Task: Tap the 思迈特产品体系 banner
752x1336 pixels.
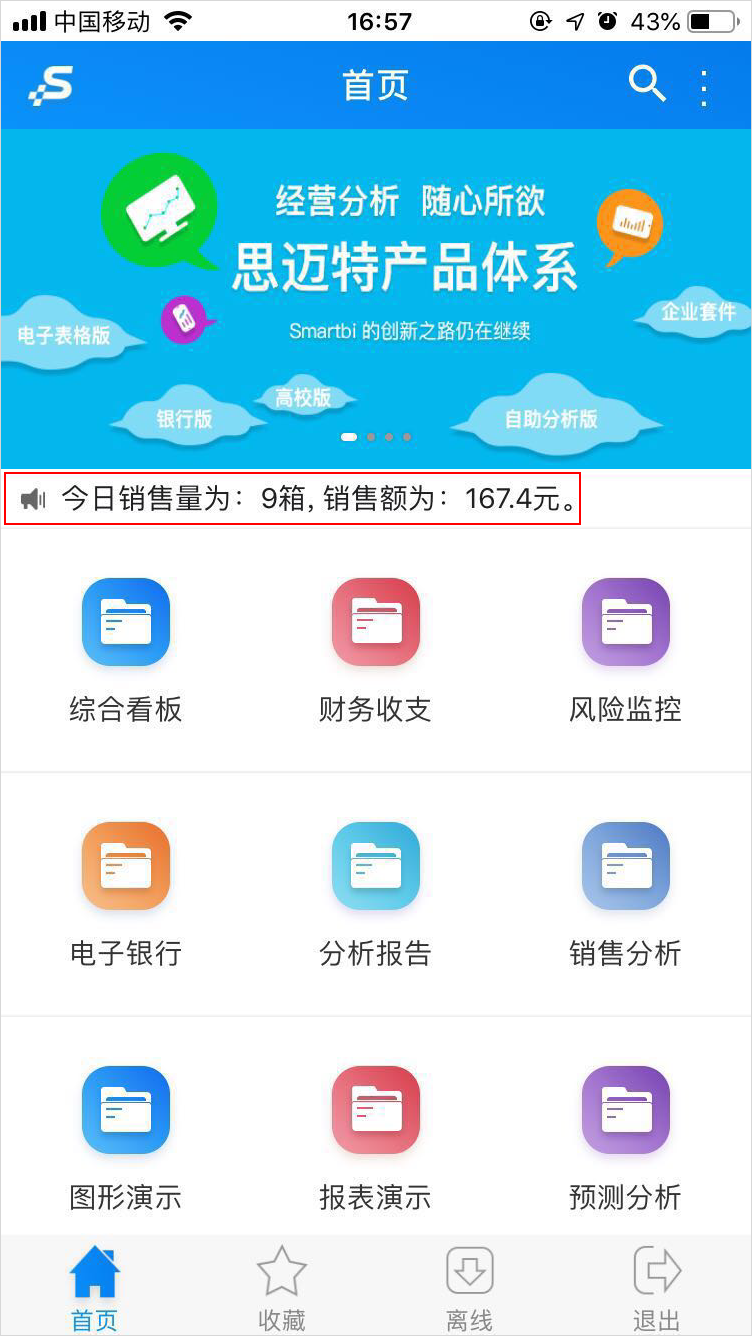Action: 376,299
